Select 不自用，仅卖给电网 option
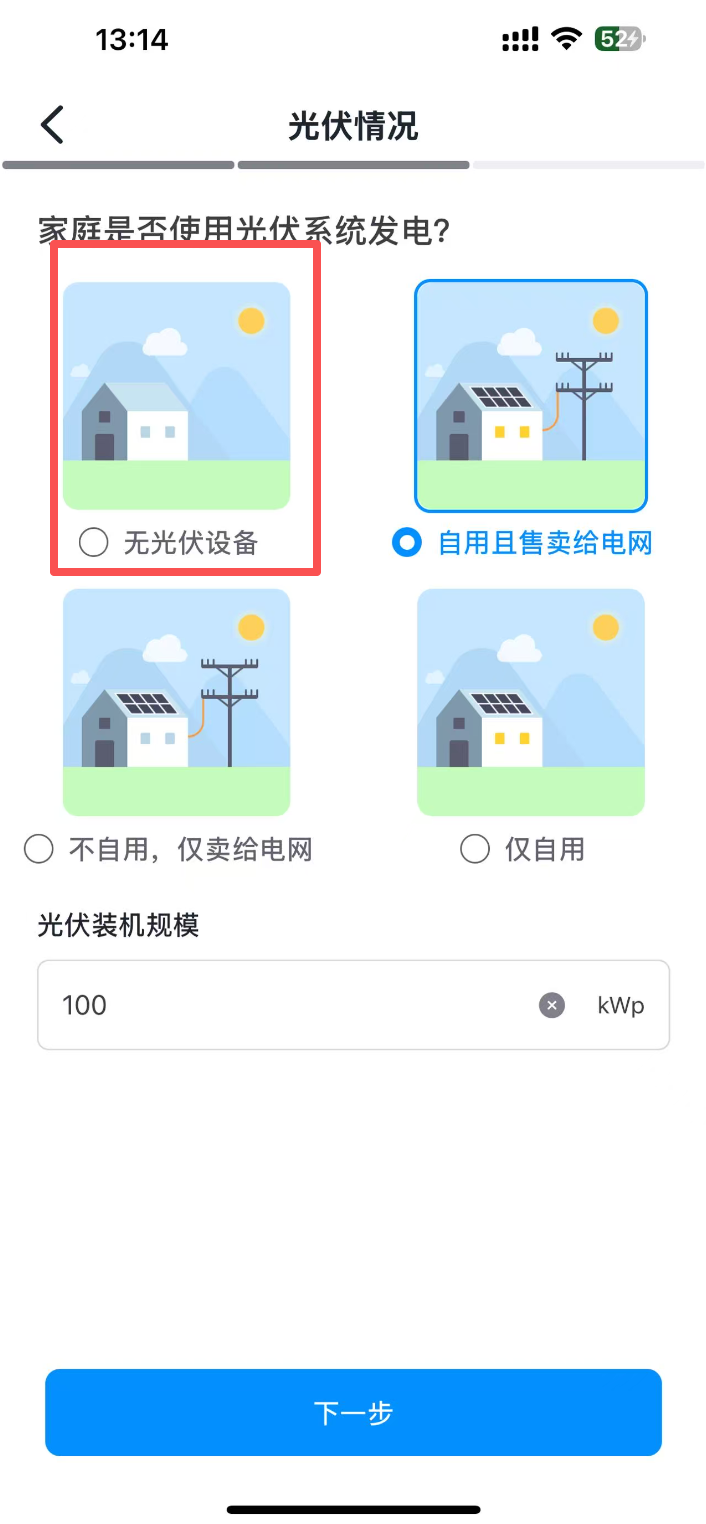This screenshot has width=706, height=1524. click(x=39, y=850)
